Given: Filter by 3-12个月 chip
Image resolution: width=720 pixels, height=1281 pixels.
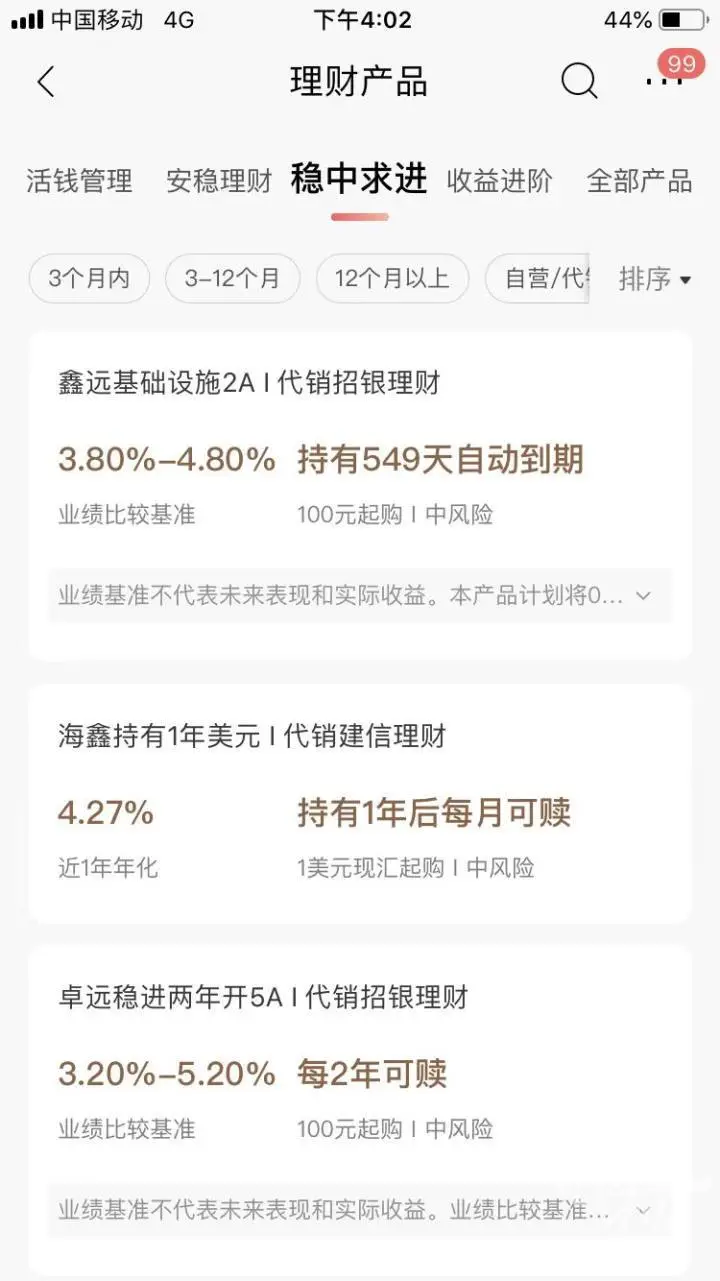Looking at the screenshot, I should click(232, 279).
